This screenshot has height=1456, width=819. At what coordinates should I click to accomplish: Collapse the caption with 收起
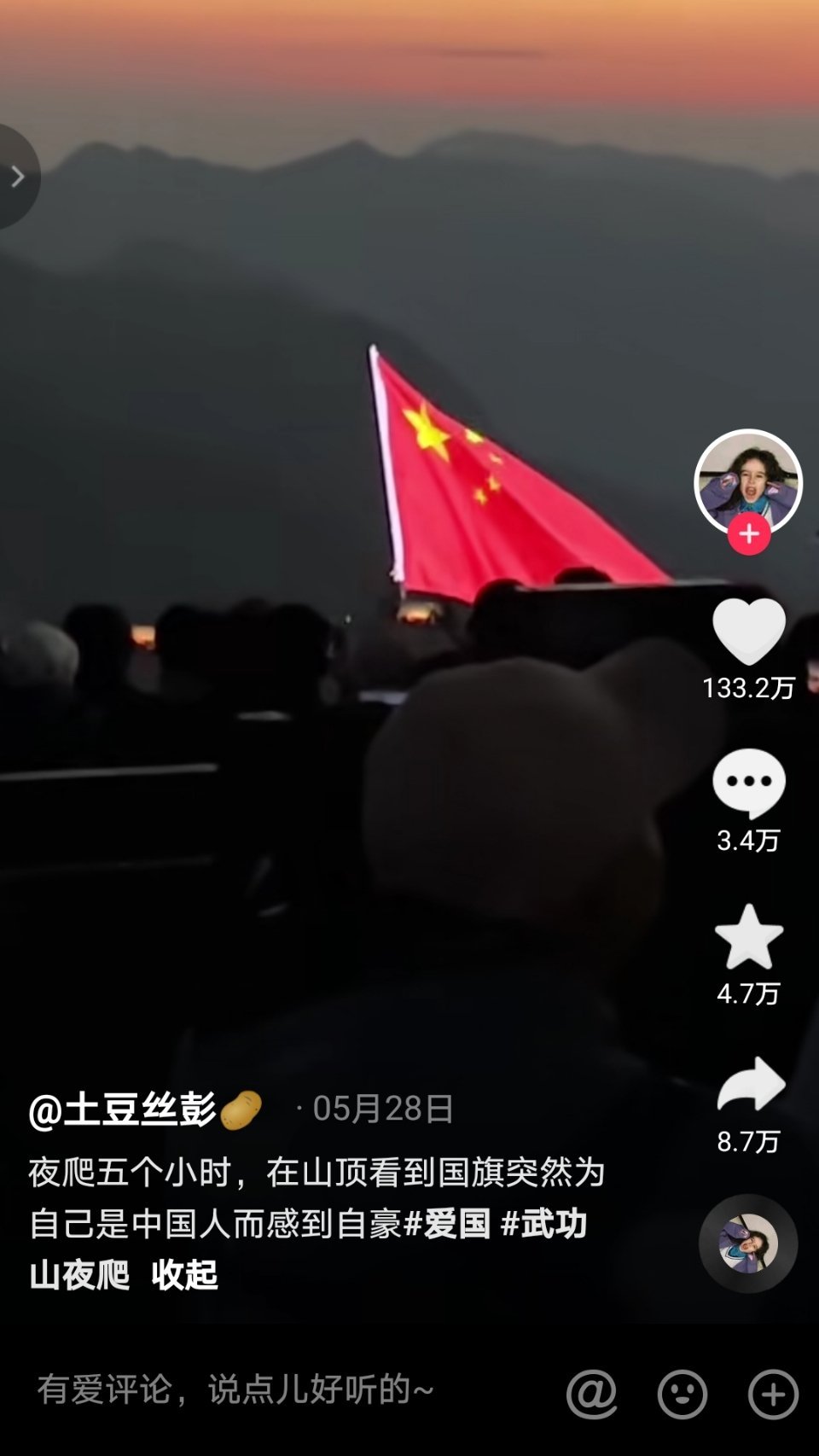coord(184,1275)
